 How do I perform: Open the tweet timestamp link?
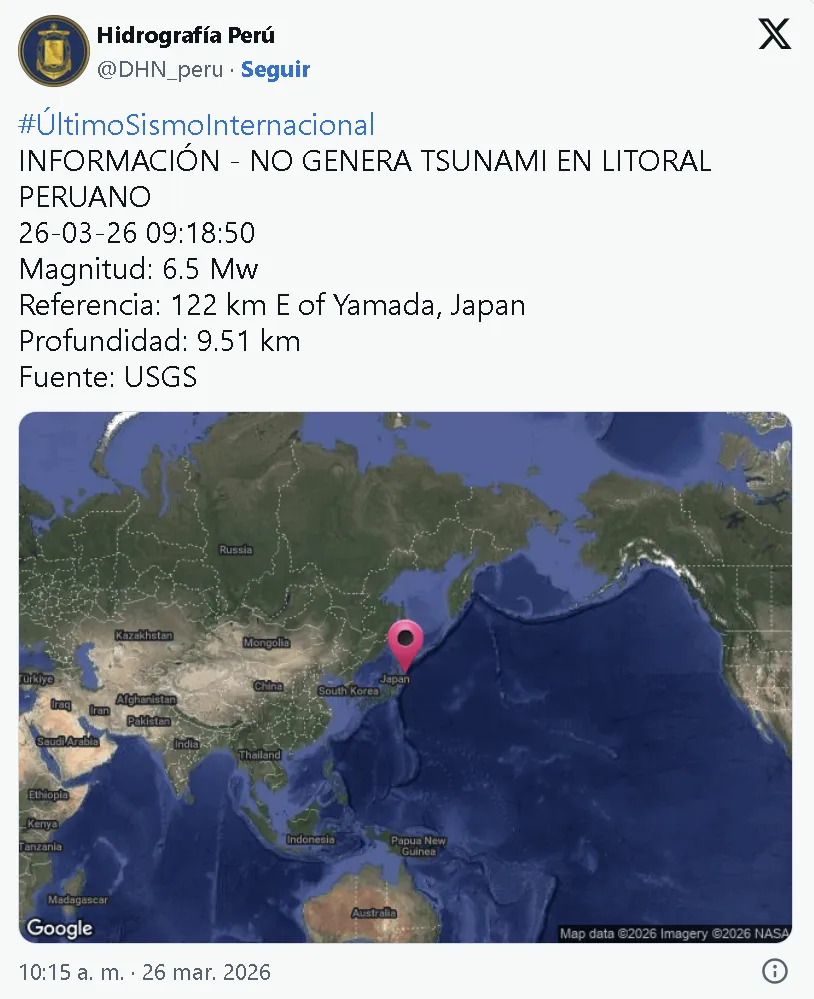coord(145,972)
